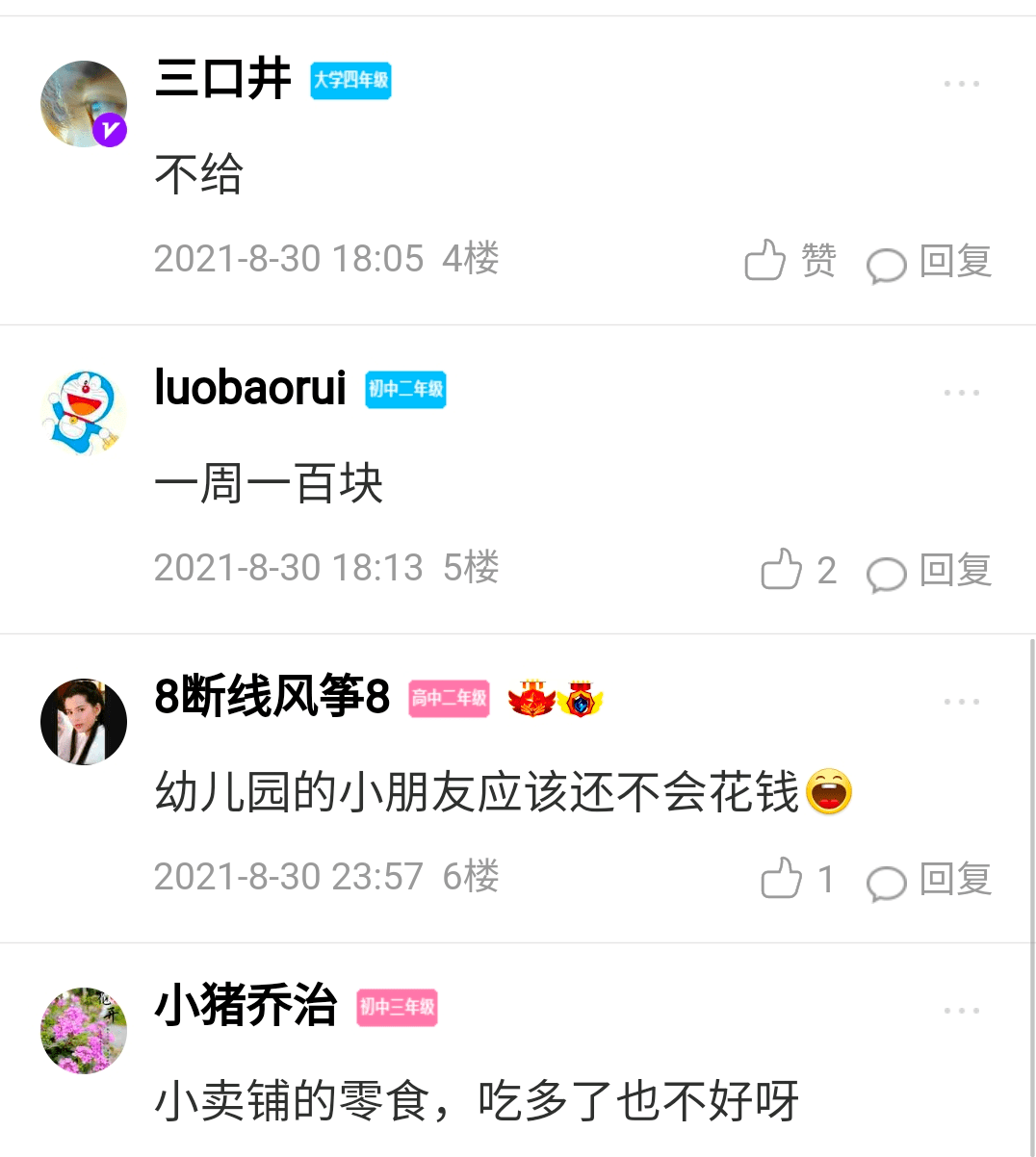View 小猪乔治's flower avatar profile
This screenshot has height=1157, width=1036.
84,1031
